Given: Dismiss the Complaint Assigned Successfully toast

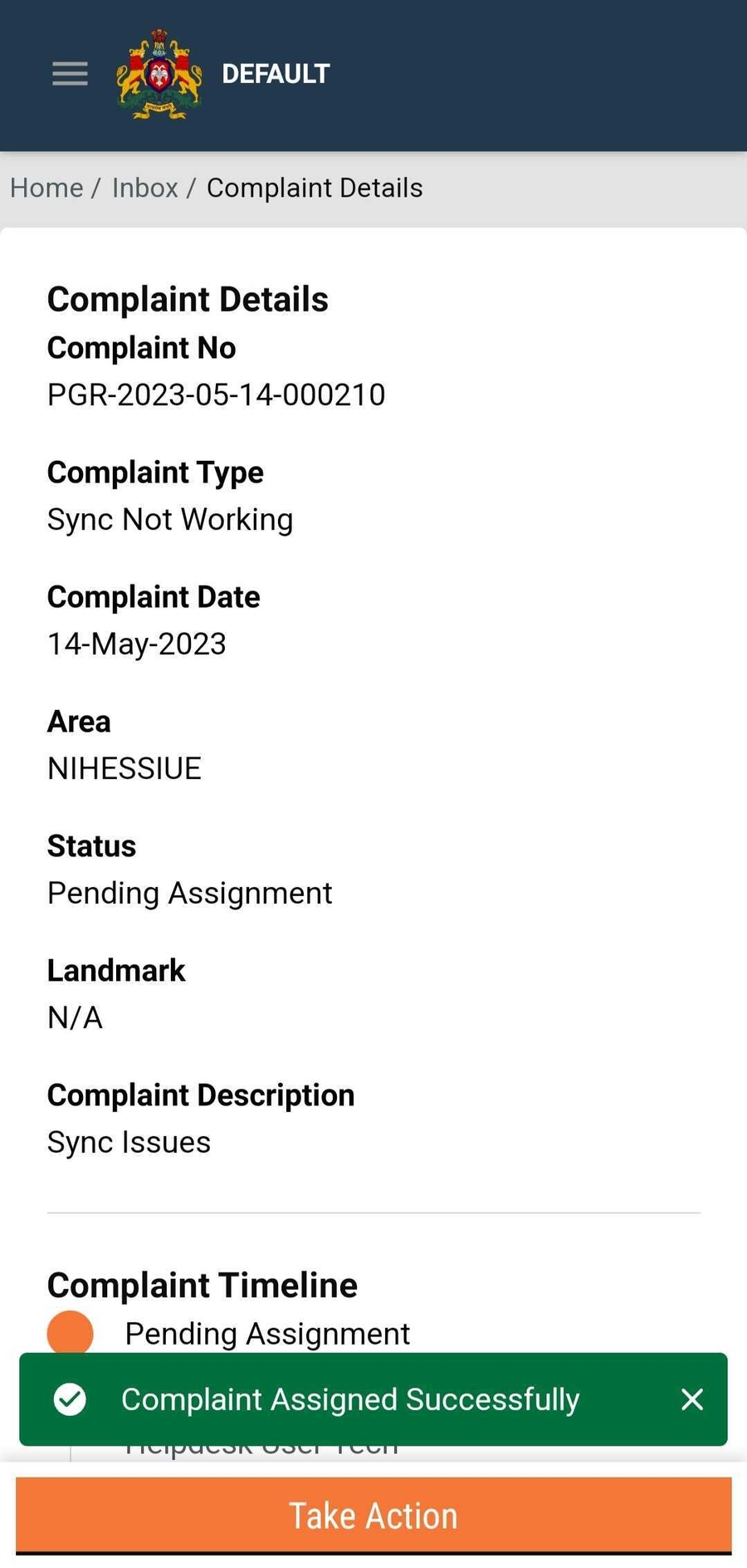Looking at the screenshot, I should point(691,1399).
